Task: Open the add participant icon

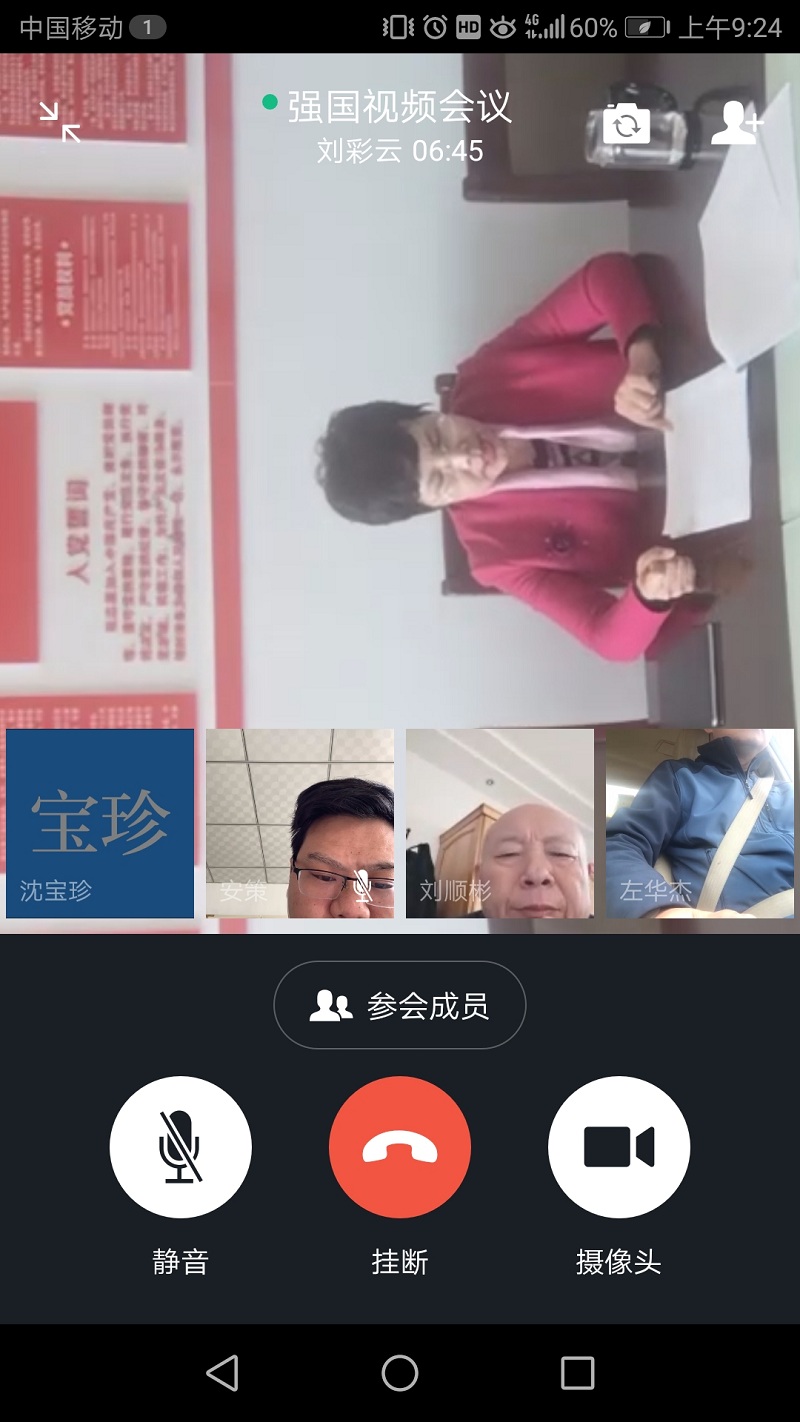Action: (x=736, y=122)
